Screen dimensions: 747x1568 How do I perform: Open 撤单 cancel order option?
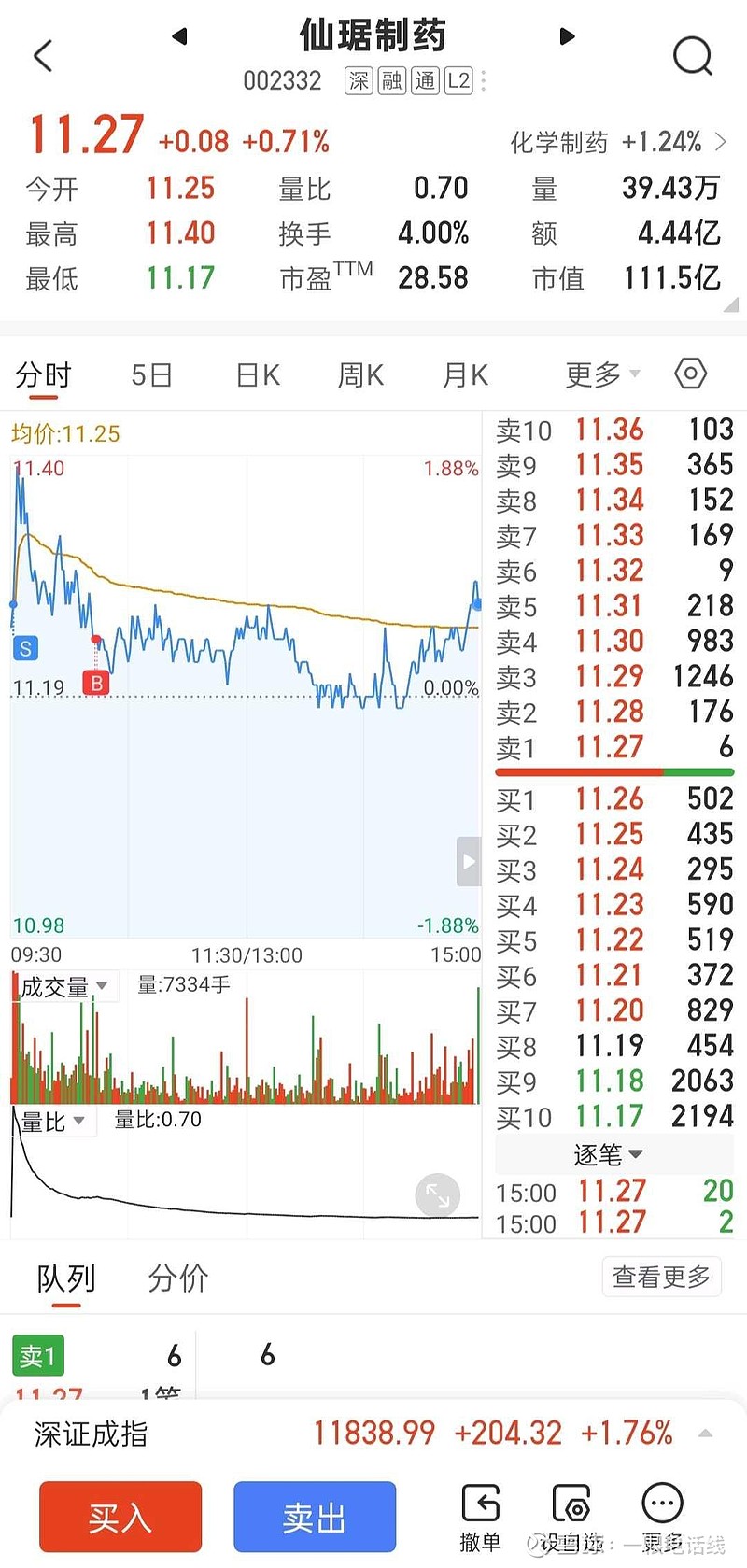(x=481, y=1519)
